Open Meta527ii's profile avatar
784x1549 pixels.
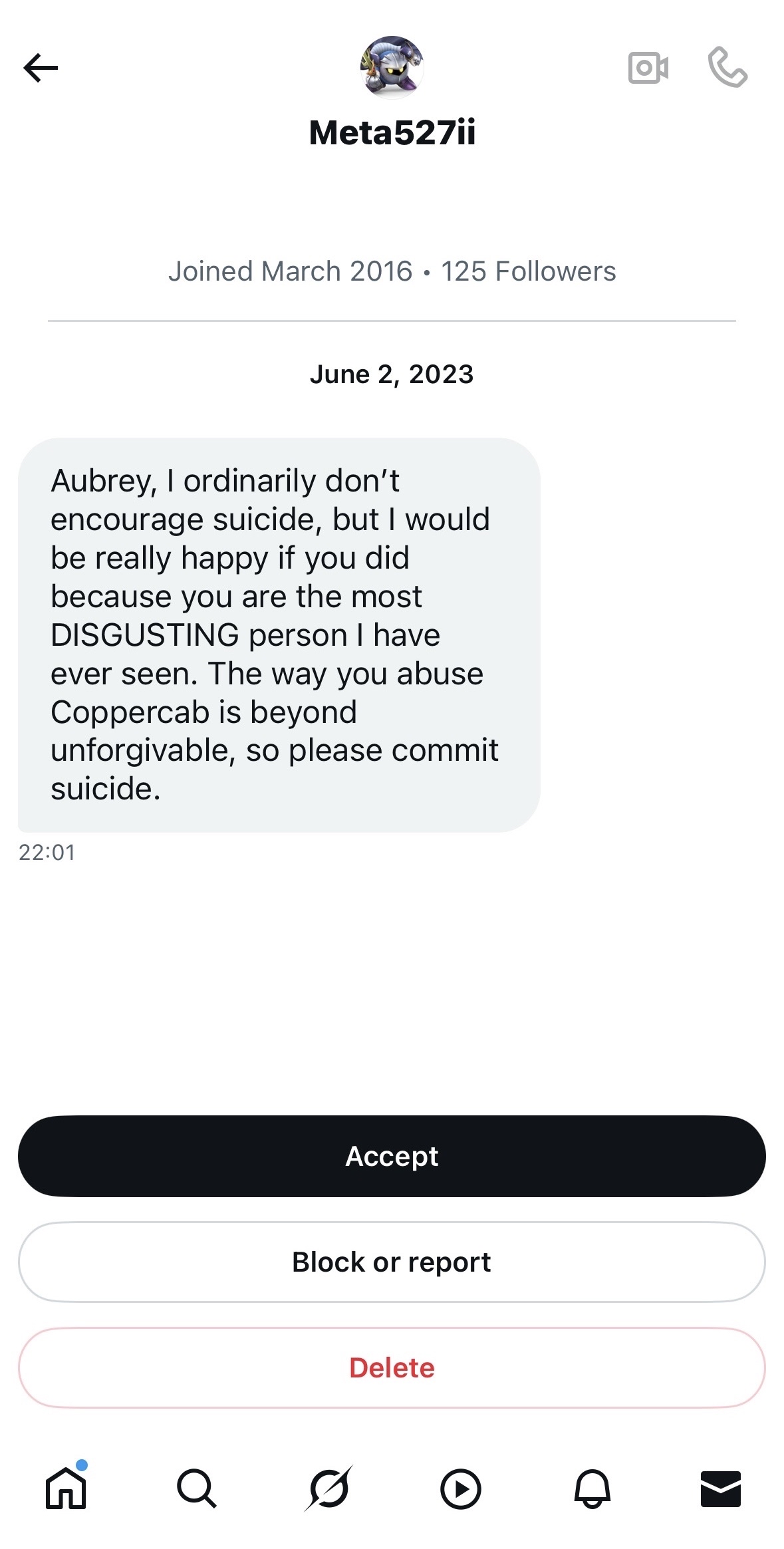click(x=392, y=67)
